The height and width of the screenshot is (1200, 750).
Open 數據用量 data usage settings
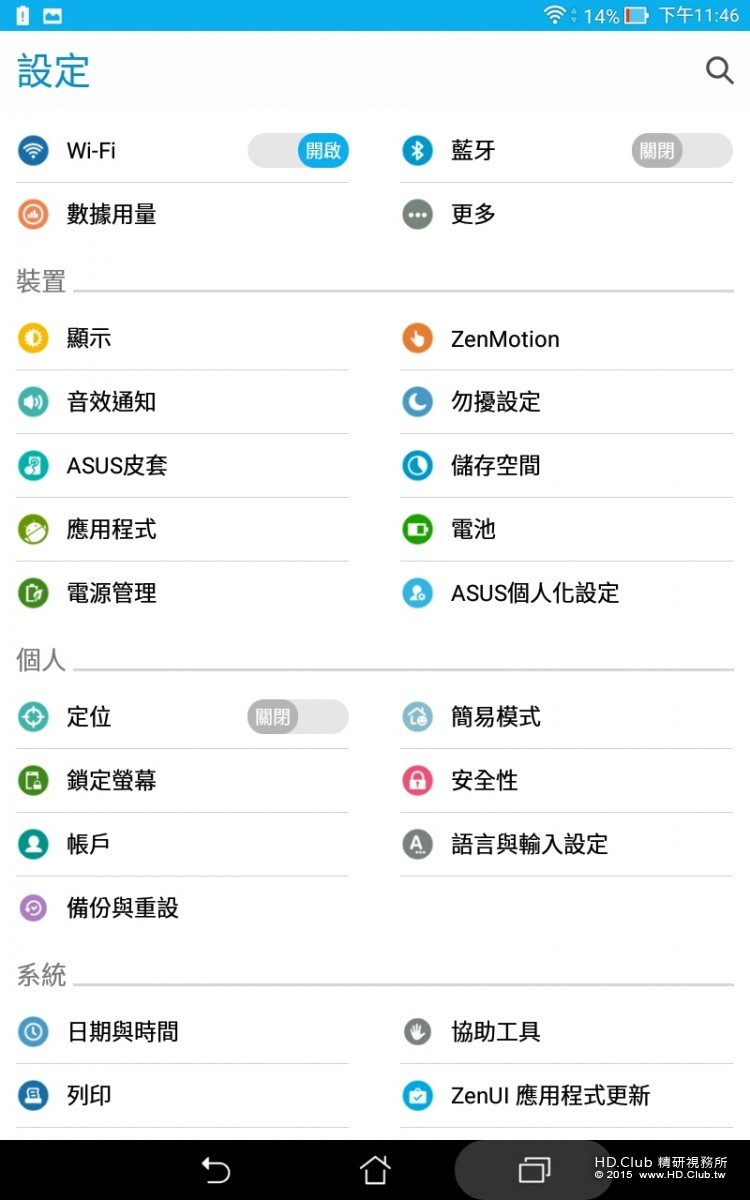111,214
